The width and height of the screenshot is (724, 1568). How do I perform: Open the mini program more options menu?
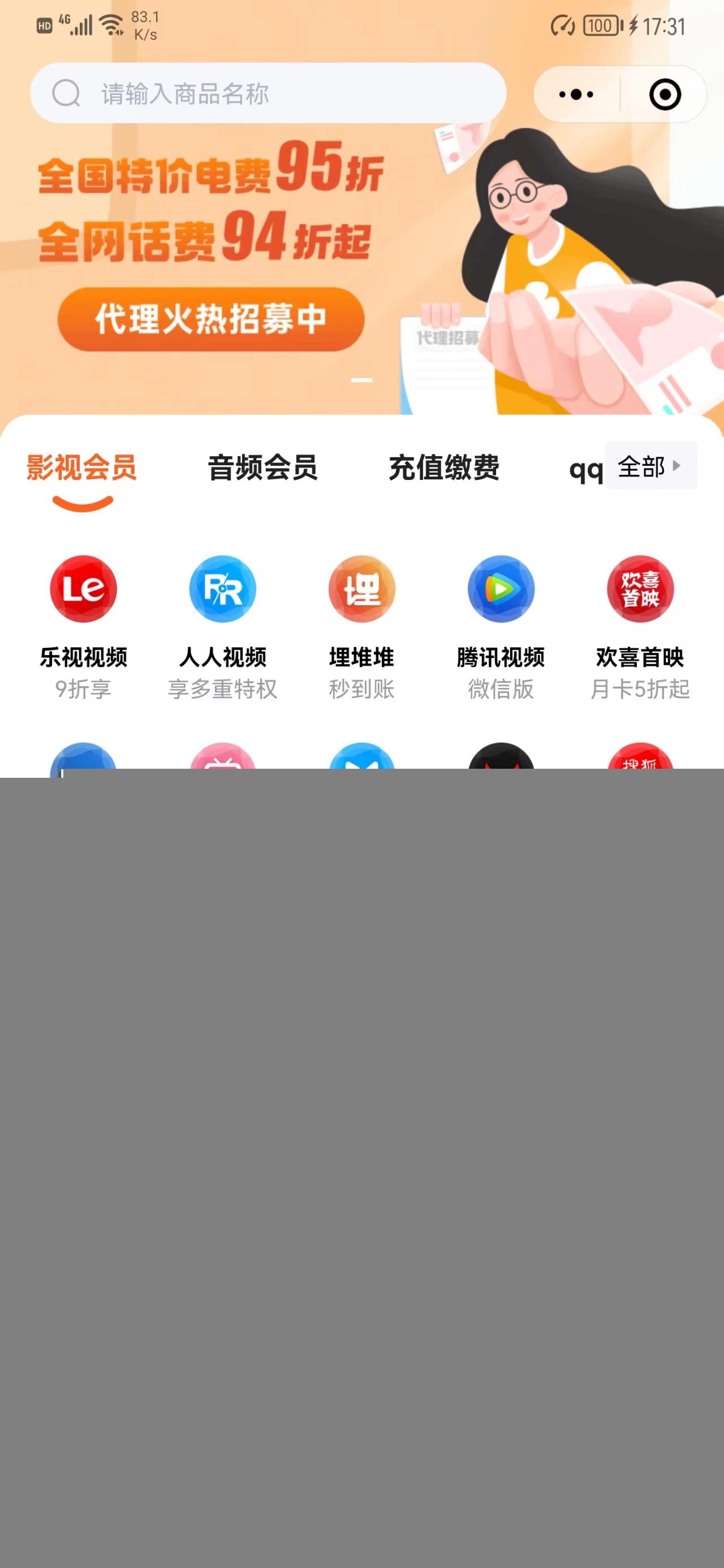pyautogui.click(x=576, y=94)
